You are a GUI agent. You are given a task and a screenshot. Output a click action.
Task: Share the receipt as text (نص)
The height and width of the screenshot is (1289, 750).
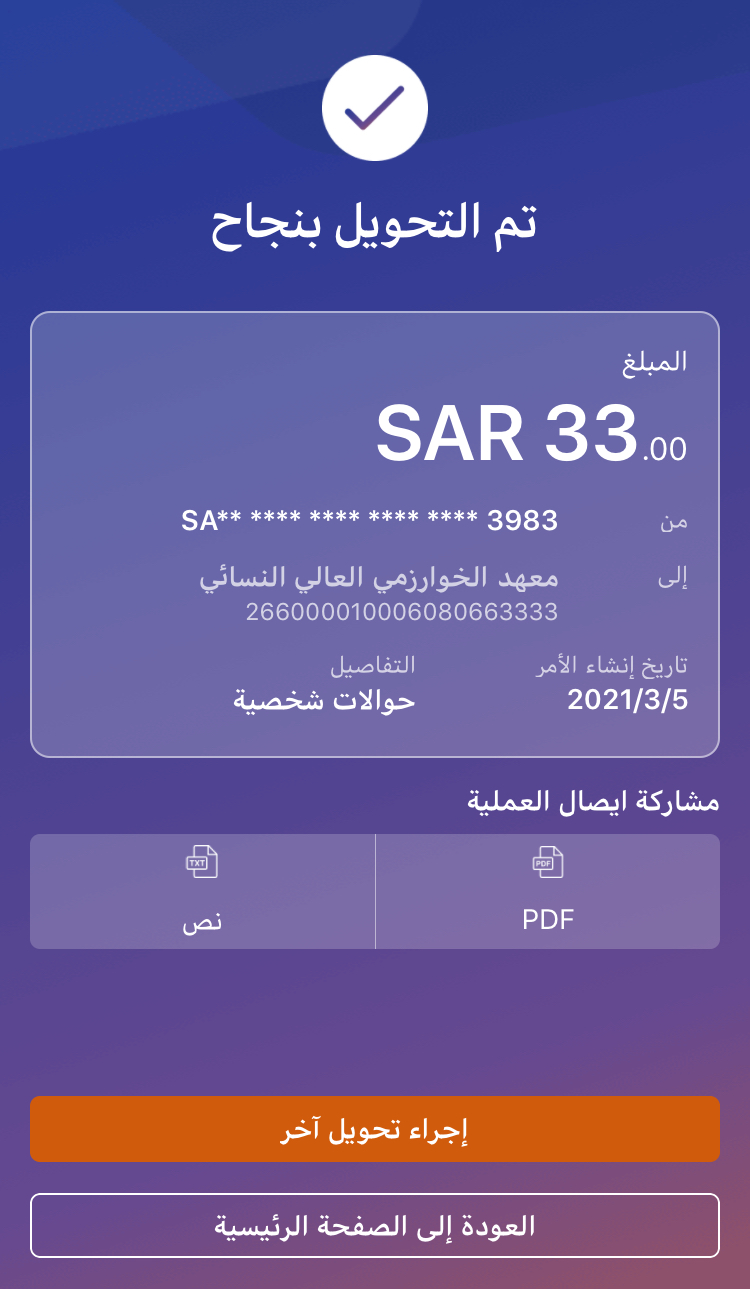[x=202, y=891]
